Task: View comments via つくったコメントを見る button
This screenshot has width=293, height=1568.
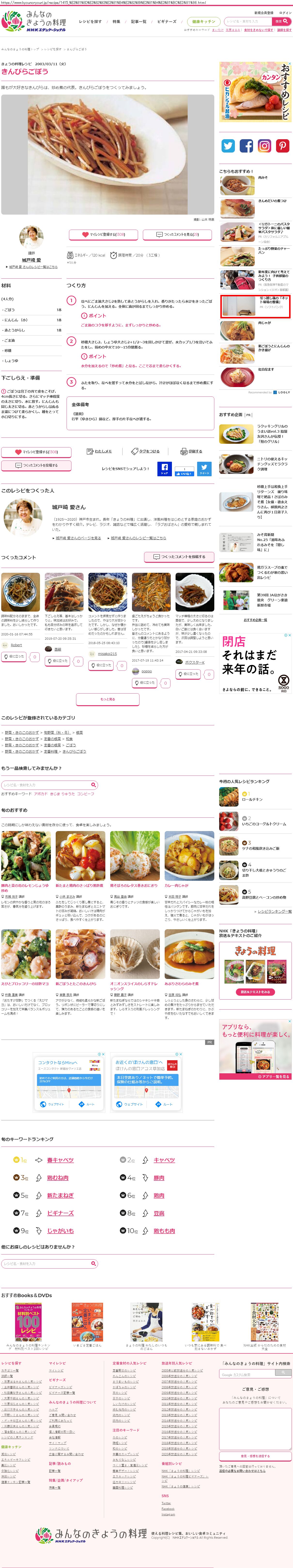Action: 178,234
